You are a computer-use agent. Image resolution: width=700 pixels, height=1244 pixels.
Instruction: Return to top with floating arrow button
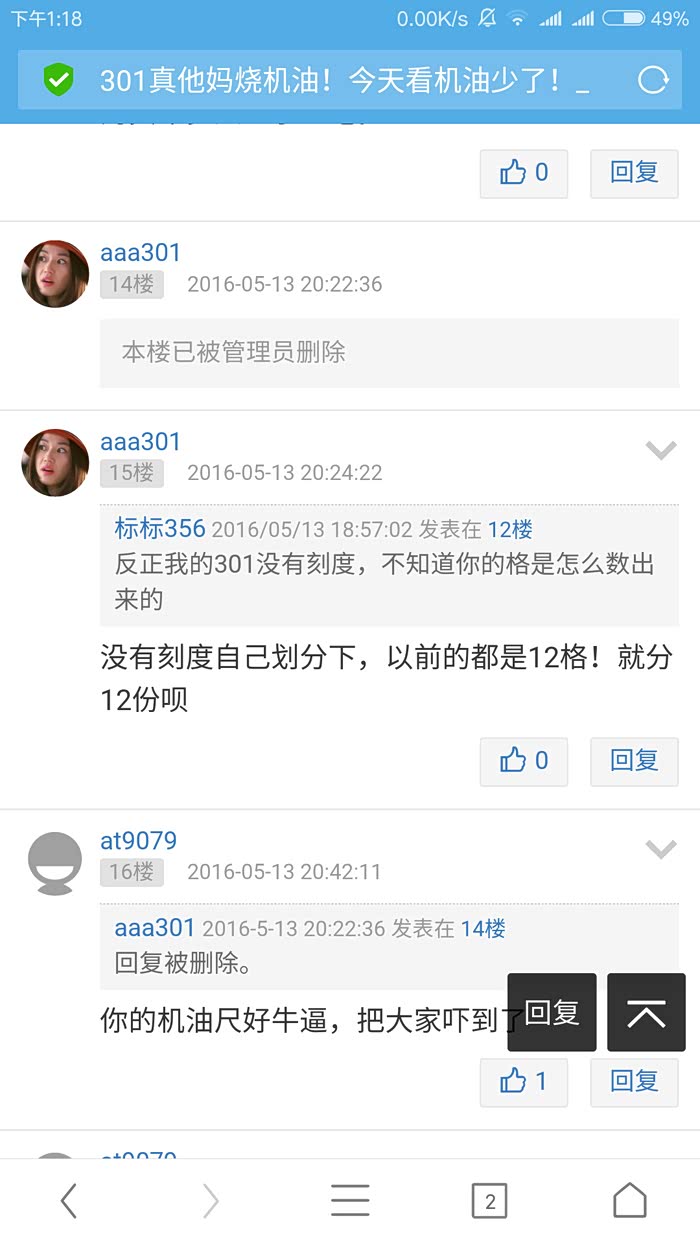(x=646, y=1013)
